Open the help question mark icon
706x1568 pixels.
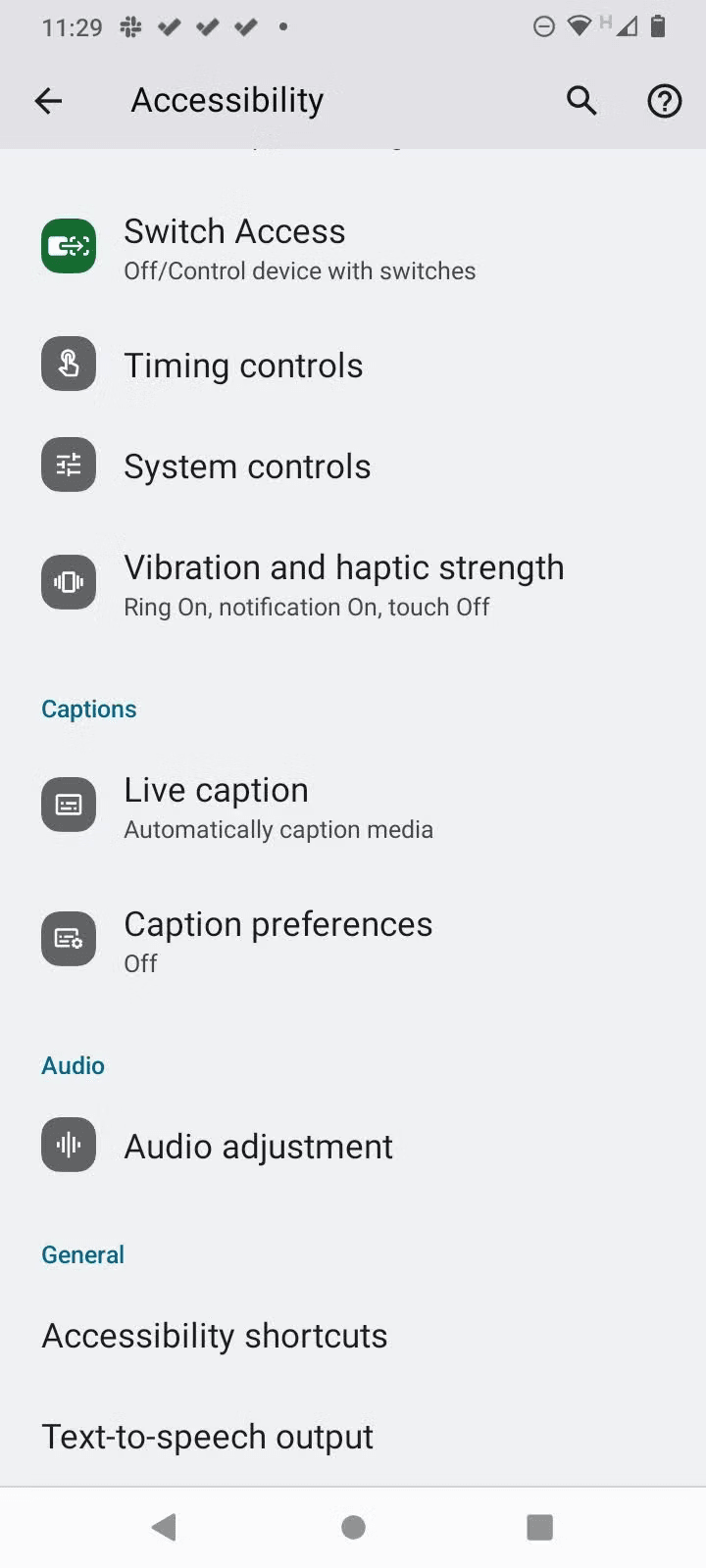664,100
